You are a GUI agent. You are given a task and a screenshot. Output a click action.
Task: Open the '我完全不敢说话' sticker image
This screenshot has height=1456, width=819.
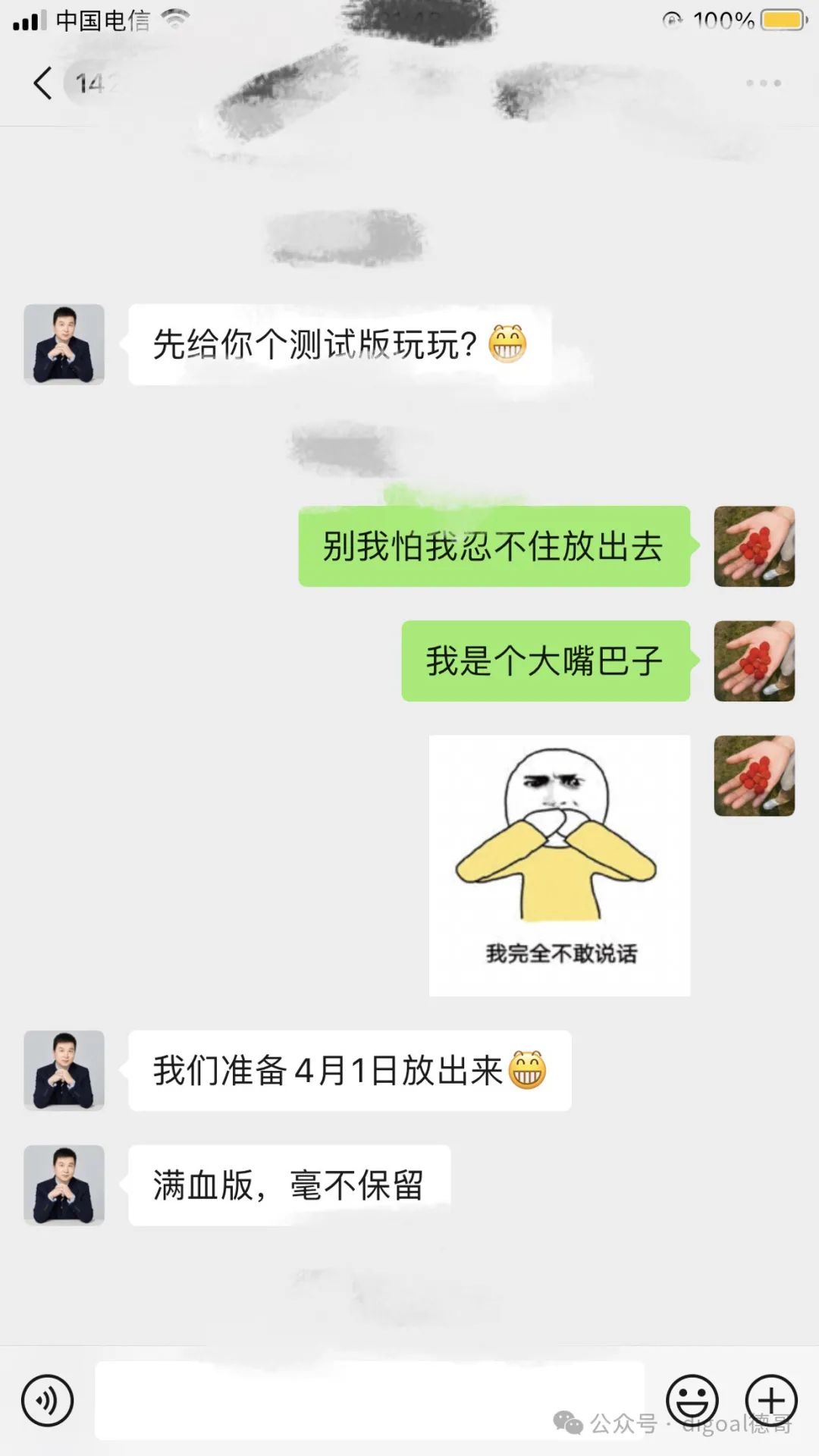[x=560, y=865]
